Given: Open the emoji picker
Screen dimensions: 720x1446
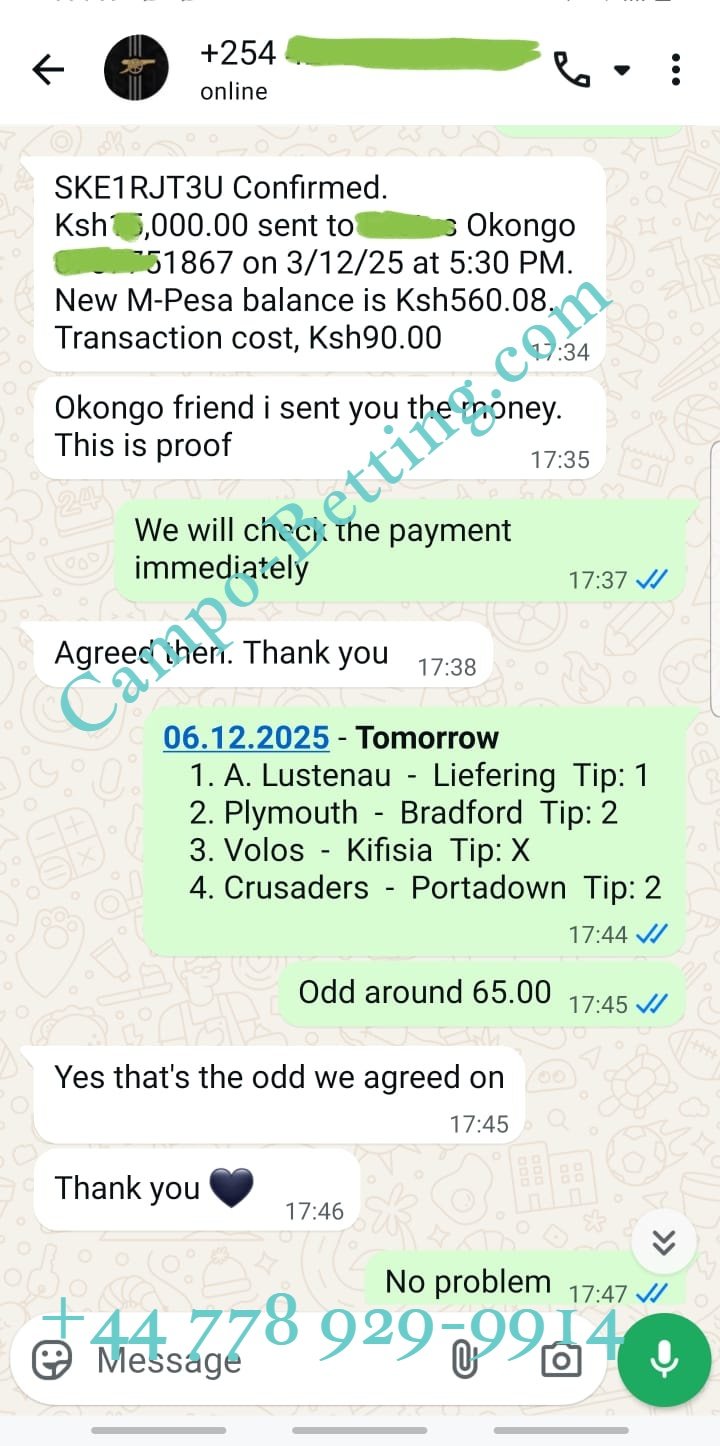Looking at the screenshot, I should click(x=52, y=1360).
